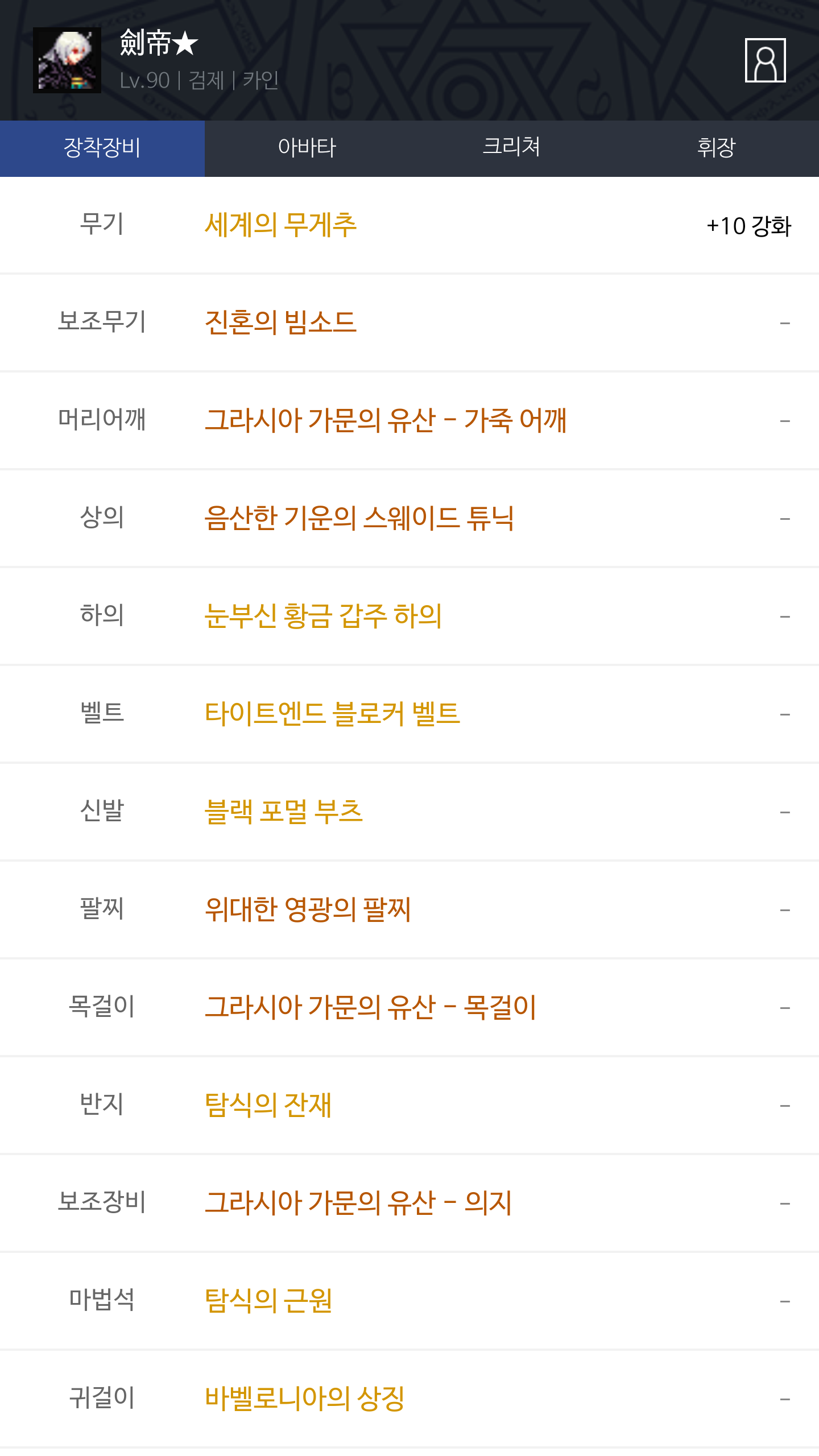Open 진혼의 빔소드 sub-weapon details
This screenshot has height=1456, width=819.
281,322
